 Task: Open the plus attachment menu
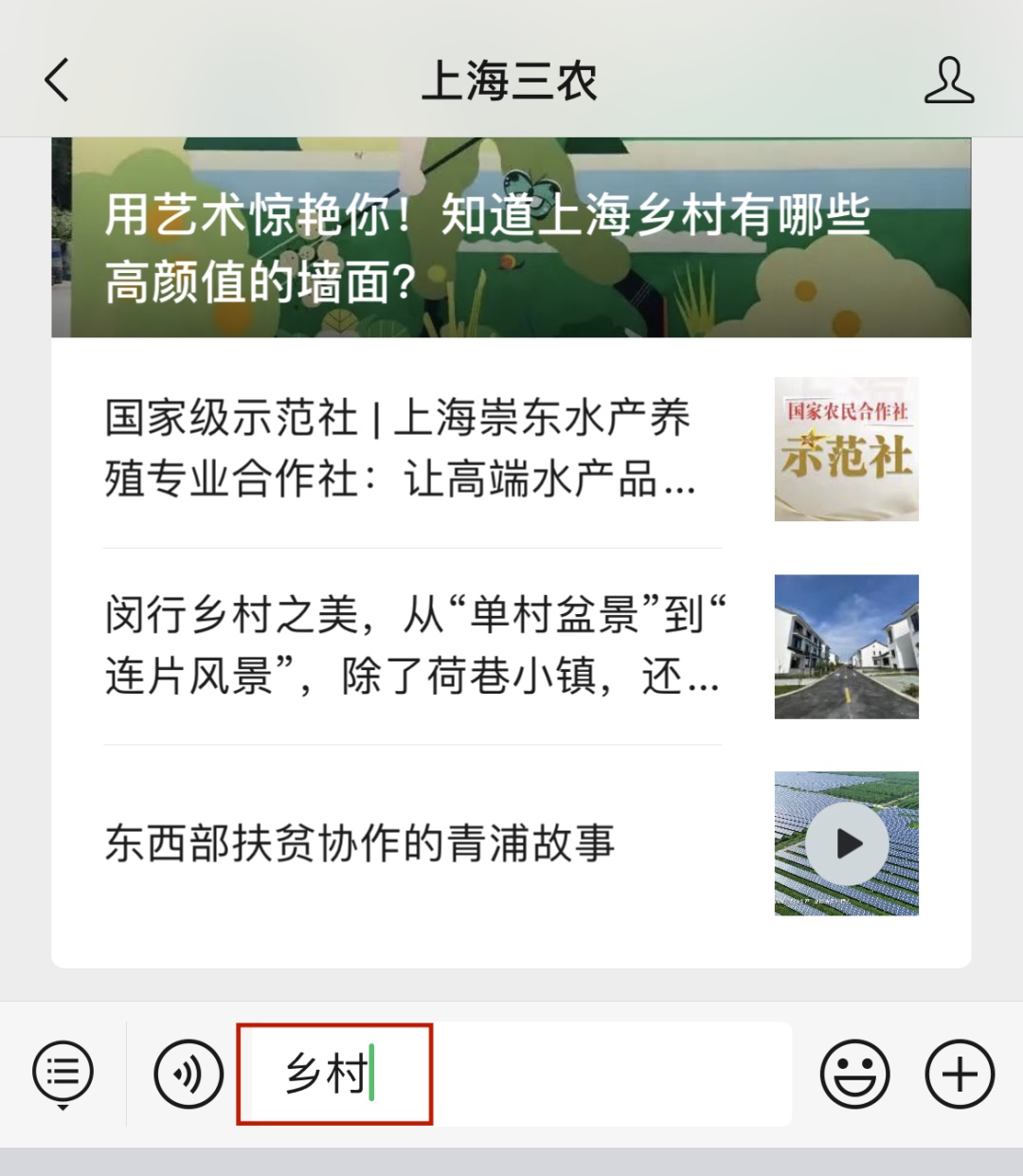(960, 1074)
